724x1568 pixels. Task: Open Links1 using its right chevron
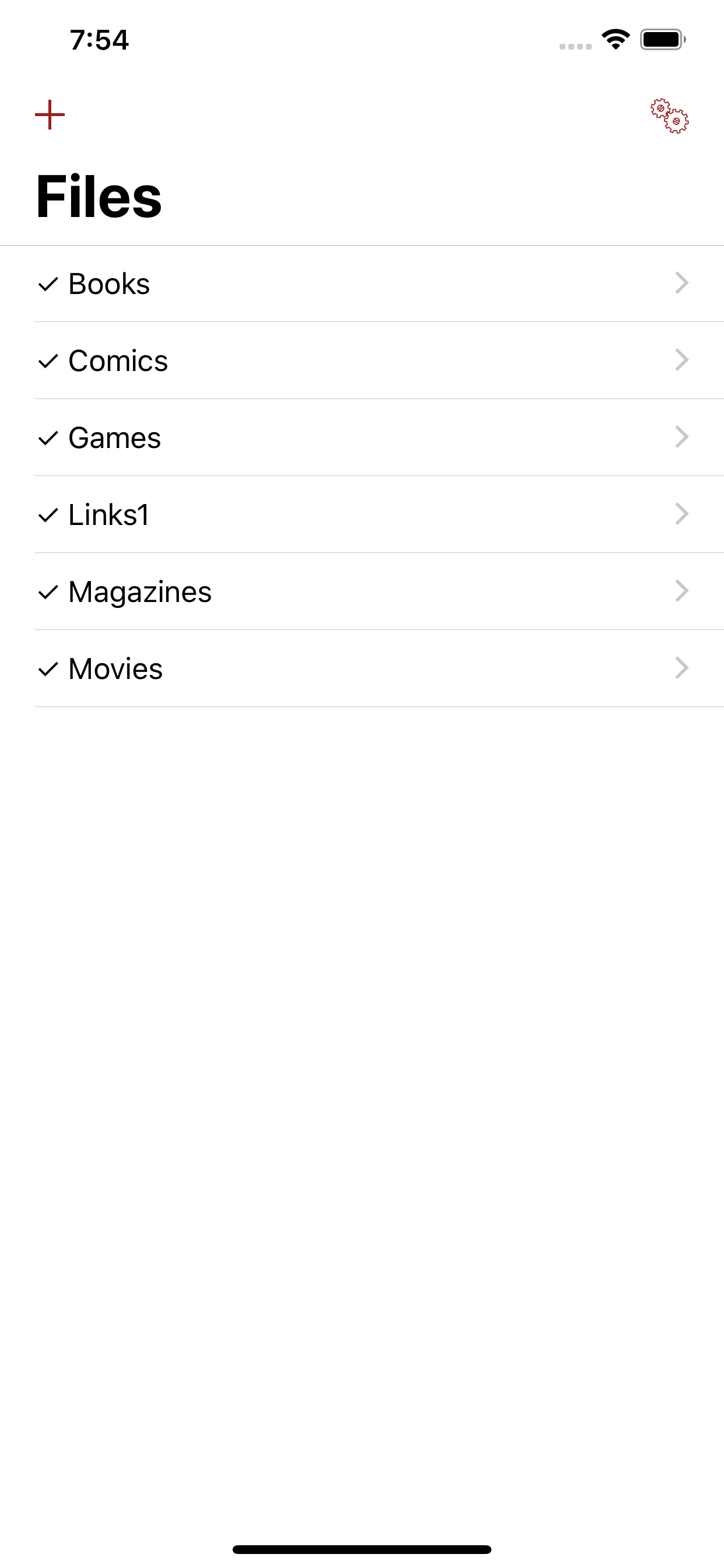tap(681, 514)
